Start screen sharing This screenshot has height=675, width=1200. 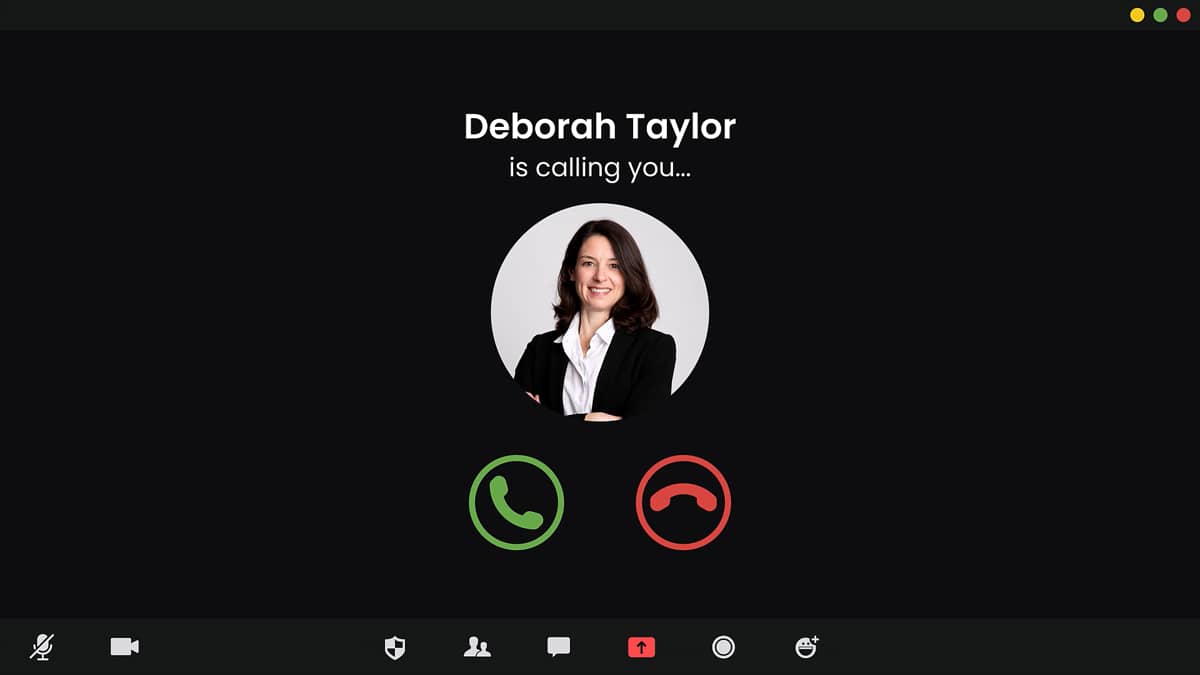[x=641, y=647]
